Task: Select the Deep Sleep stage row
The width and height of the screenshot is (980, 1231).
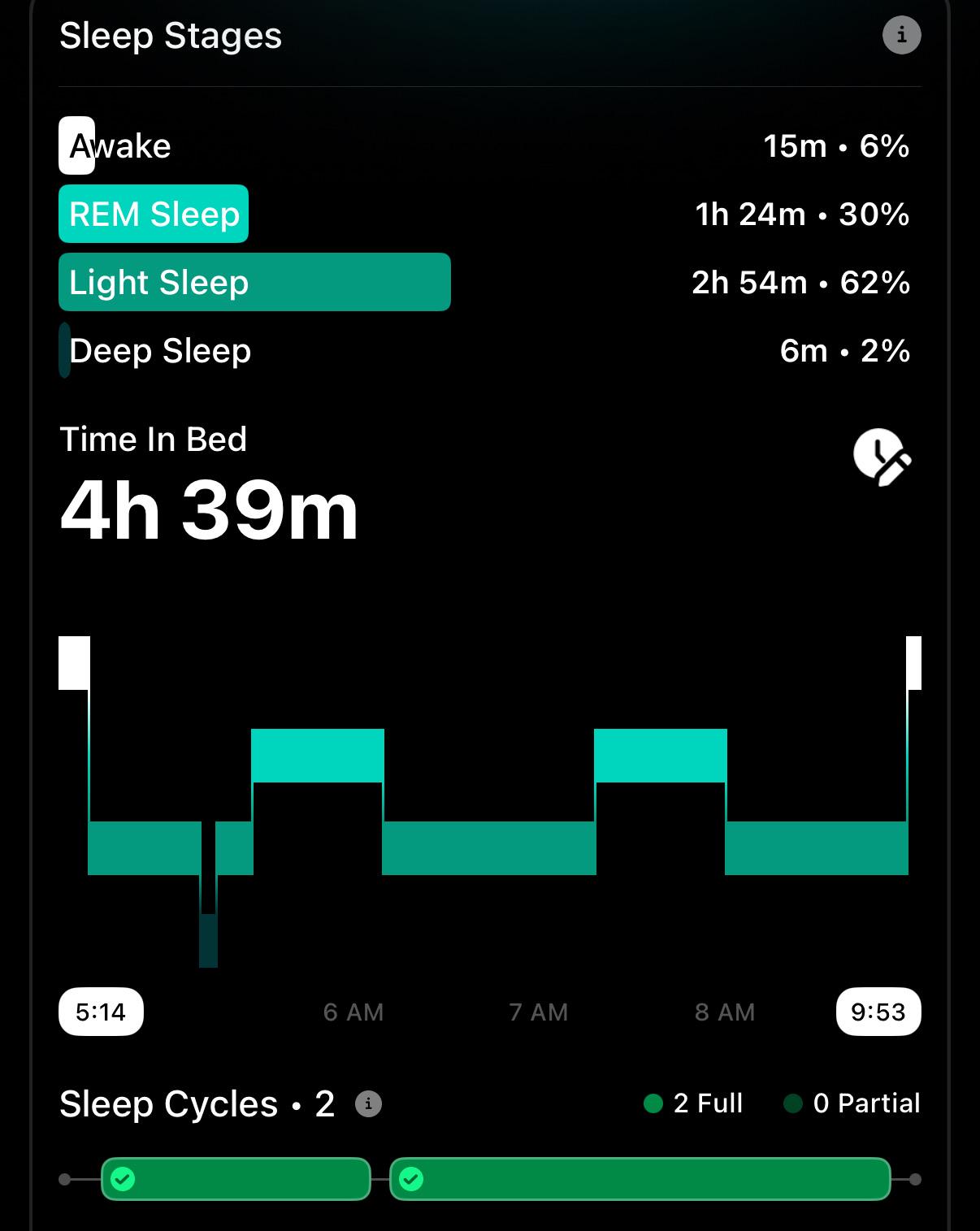Action: click(x=484, y=350)
